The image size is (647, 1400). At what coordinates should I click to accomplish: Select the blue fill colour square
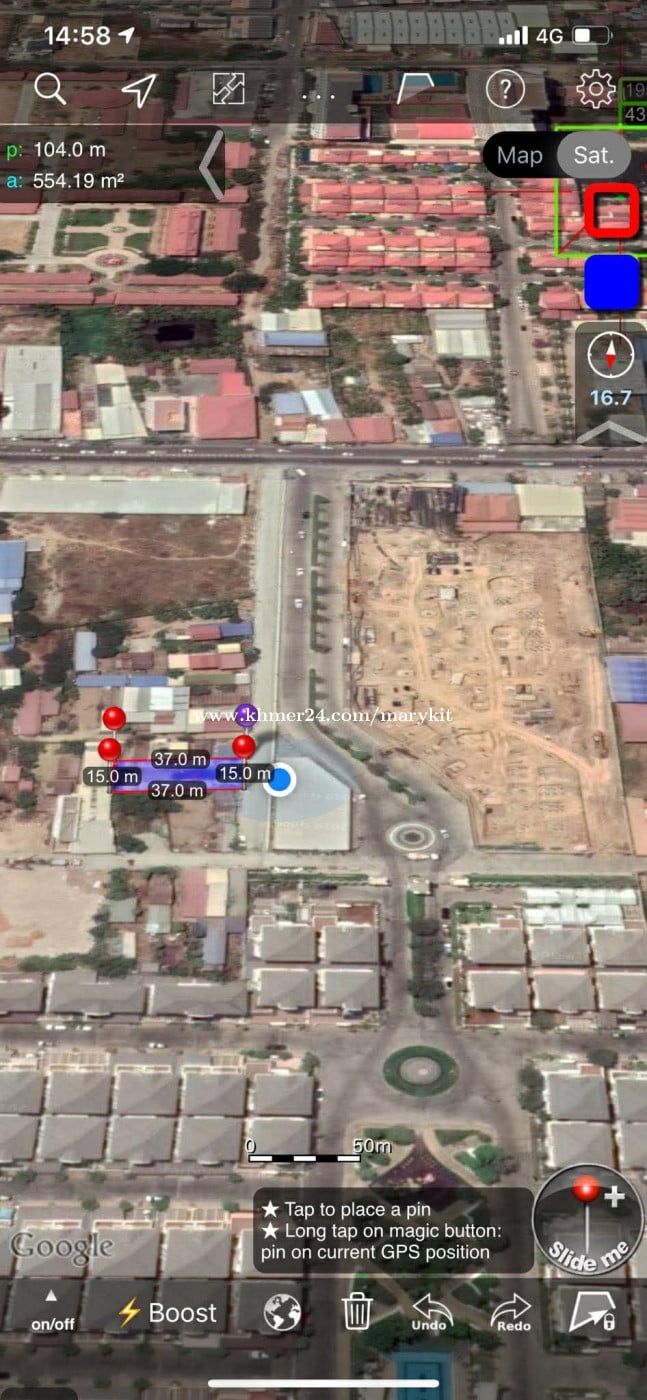coord(612,282)
